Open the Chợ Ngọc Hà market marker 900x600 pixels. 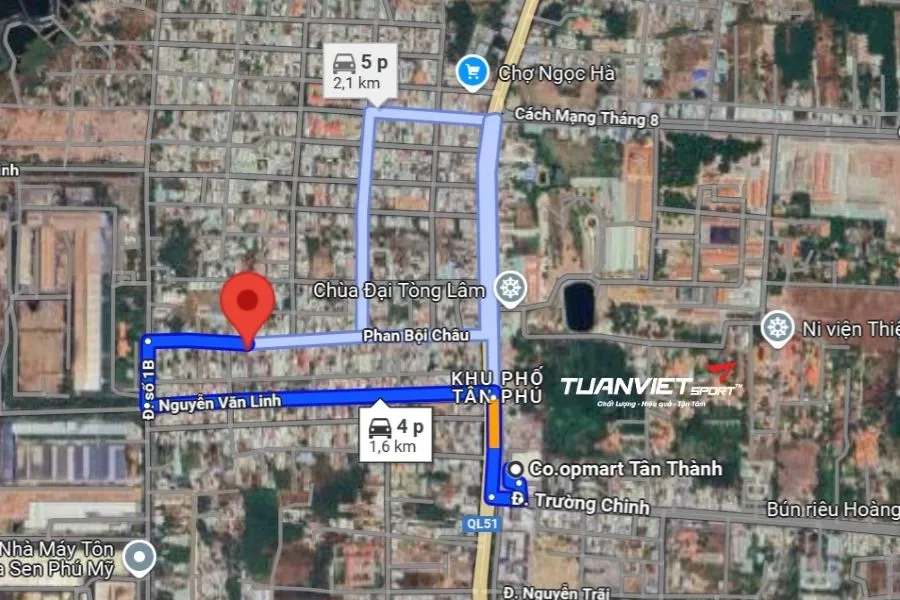click(470, 71)
